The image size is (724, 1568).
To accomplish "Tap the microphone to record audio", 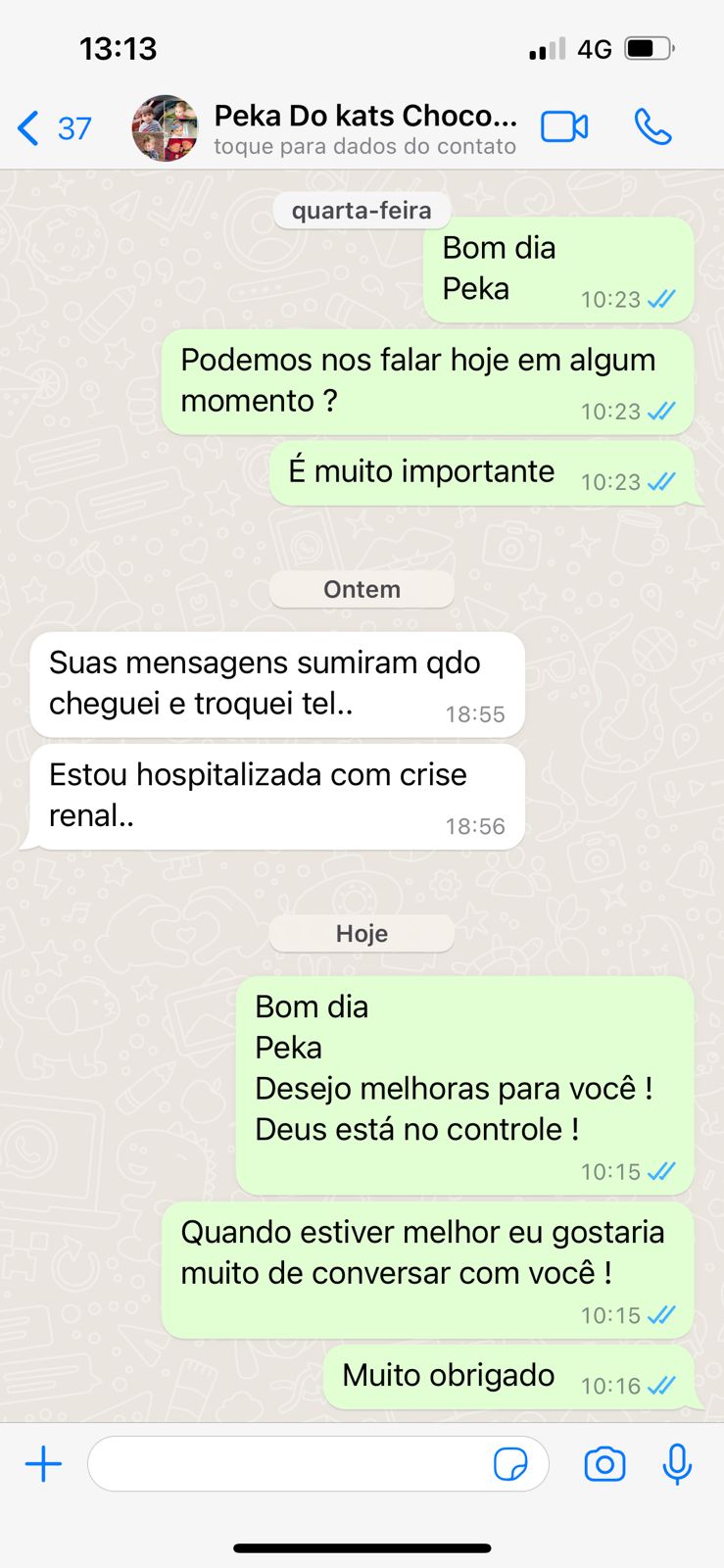I will (677, 1465).
